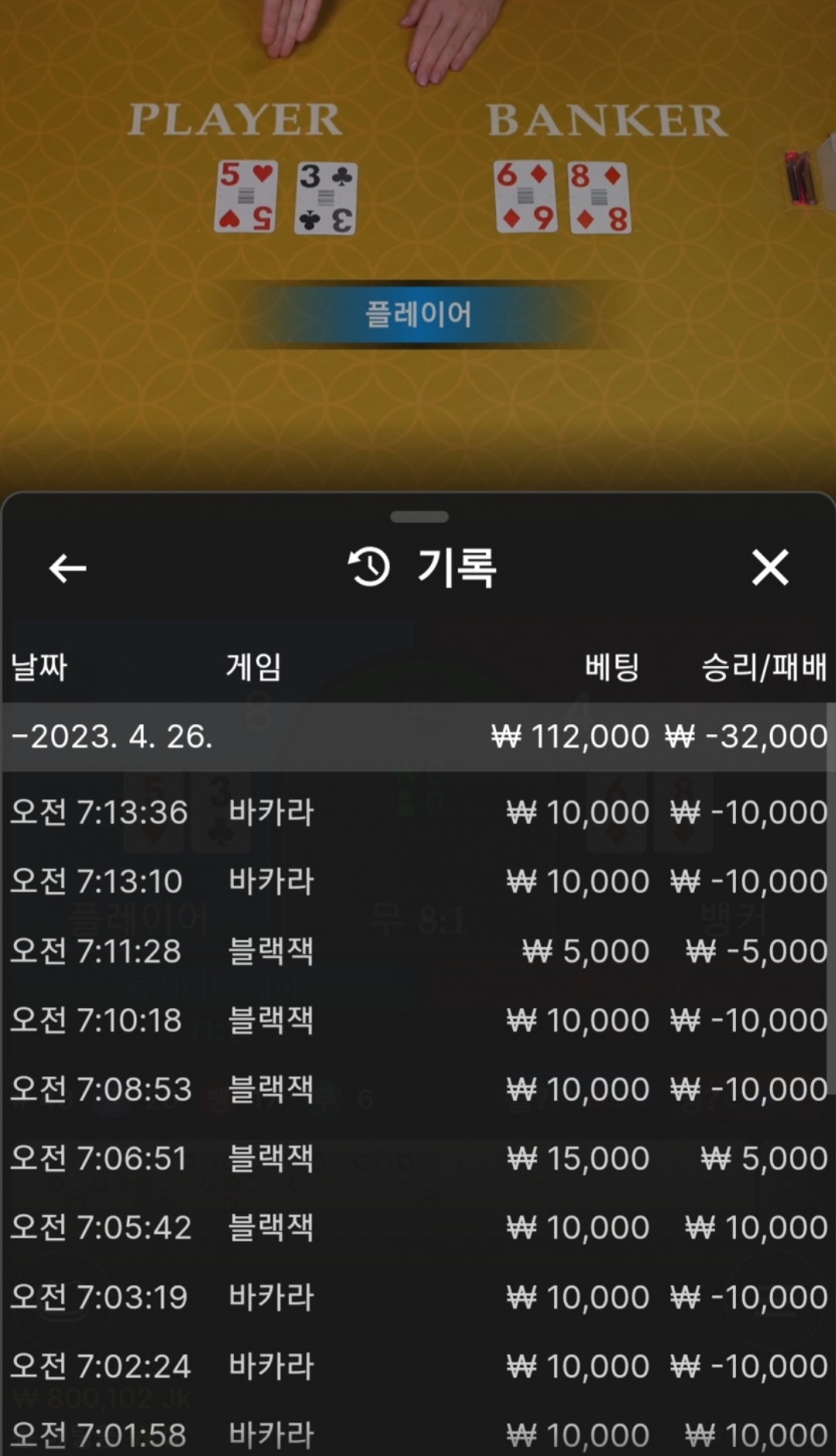Viewport: 836px width, 1456px height.
Task: Open the 오전 7:01:58 바카라 record
Action: pyautogui.click(x=418, y=1435)
